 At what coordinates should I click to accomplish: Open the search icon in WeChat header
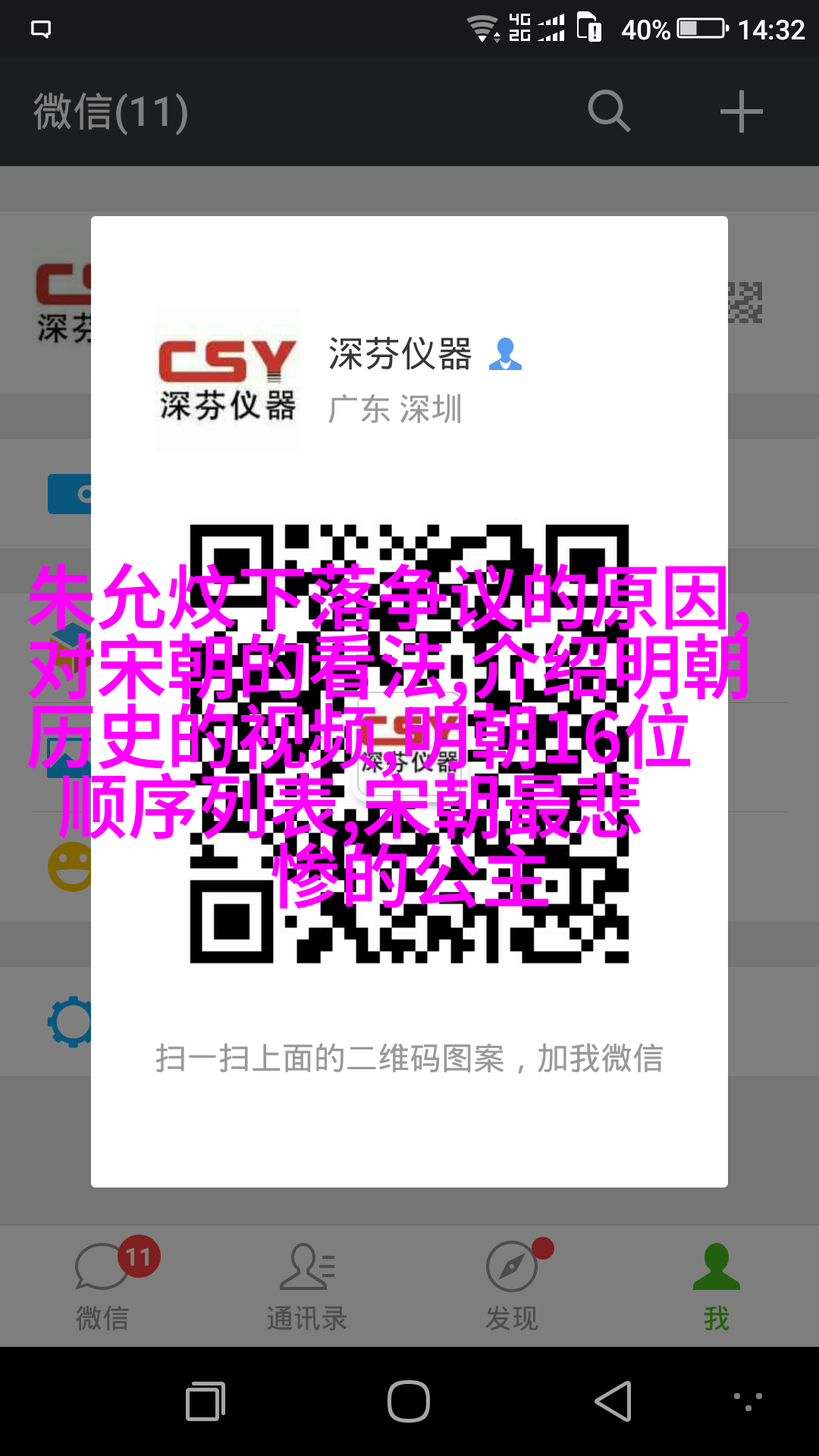609,111
